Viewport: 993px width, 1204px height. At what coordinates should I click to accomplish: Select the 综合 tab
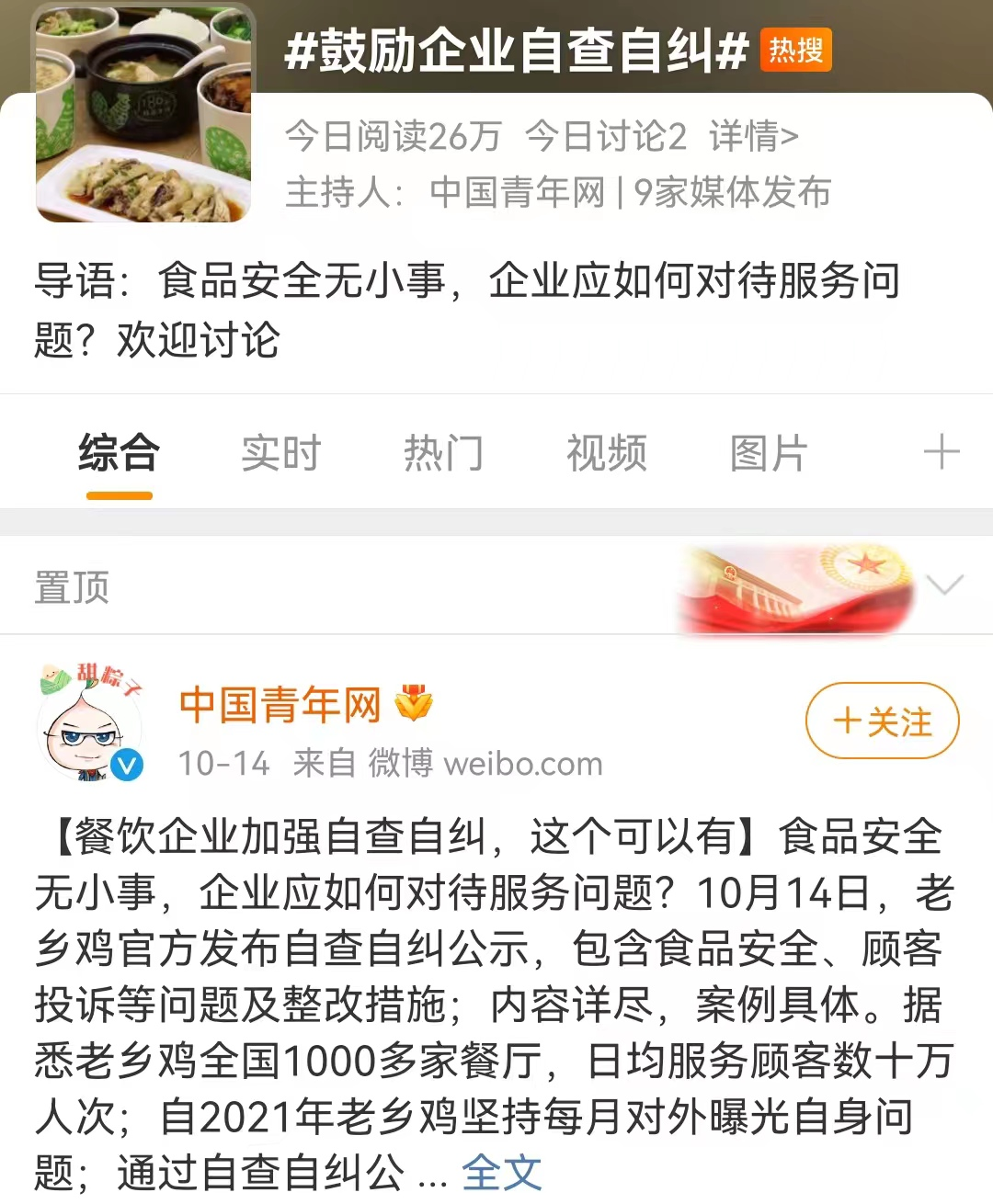[120, 454]
